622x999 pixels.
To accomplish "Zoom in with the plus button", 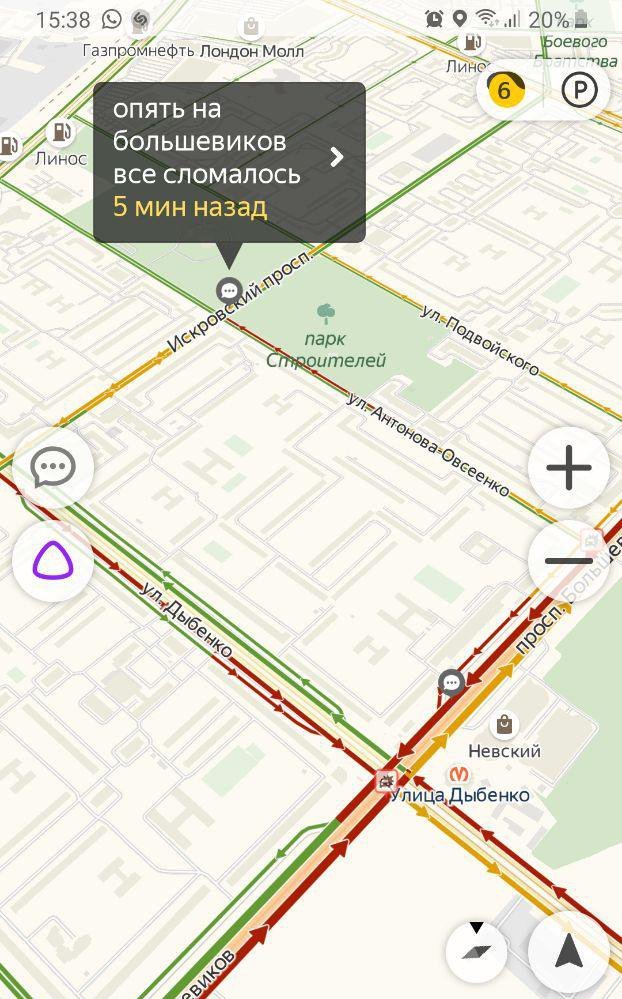I will point(568,467).
